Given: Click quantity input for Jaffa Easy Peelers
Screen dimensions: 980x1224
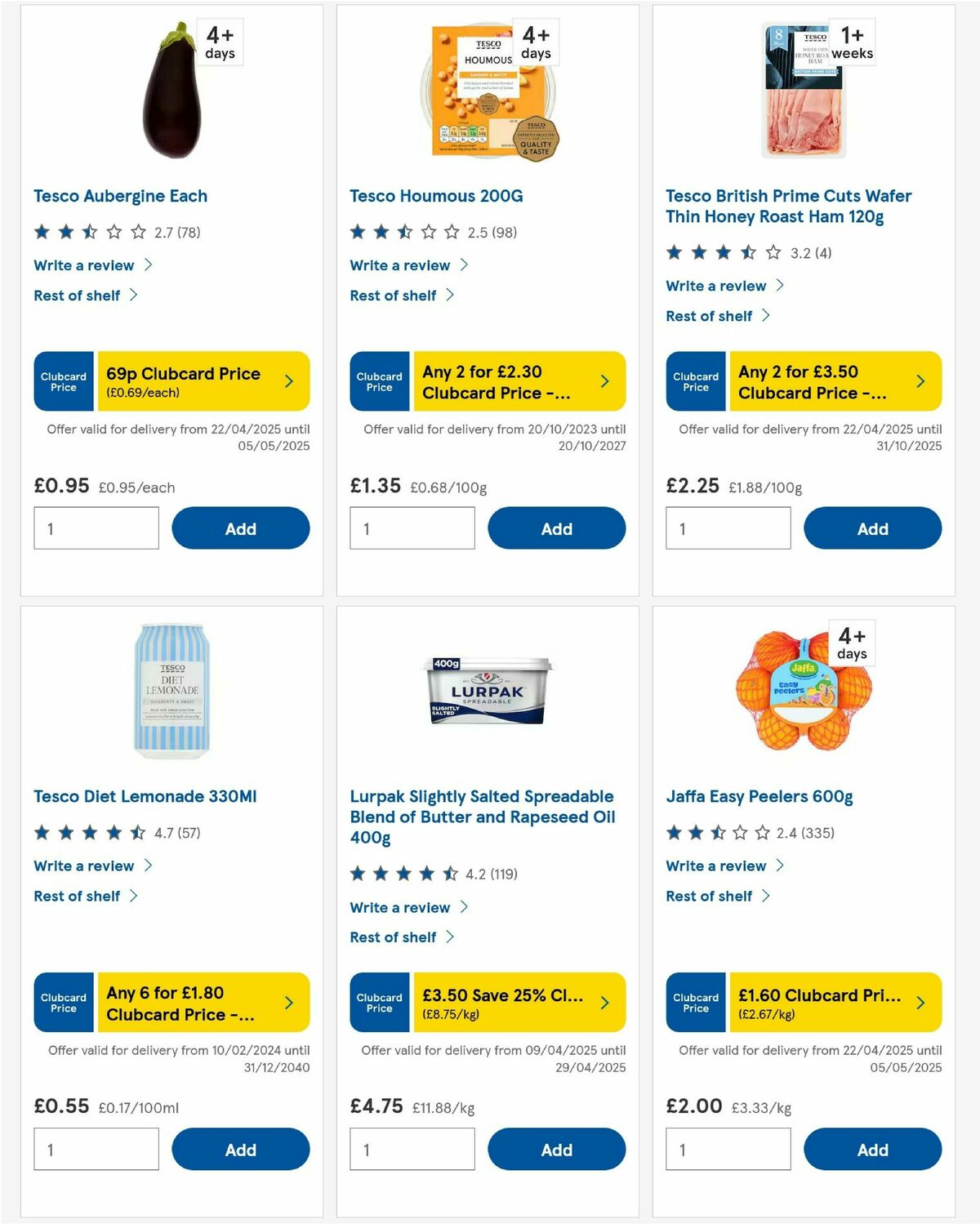Looking at the screenshot, I should click(728, 1149).
